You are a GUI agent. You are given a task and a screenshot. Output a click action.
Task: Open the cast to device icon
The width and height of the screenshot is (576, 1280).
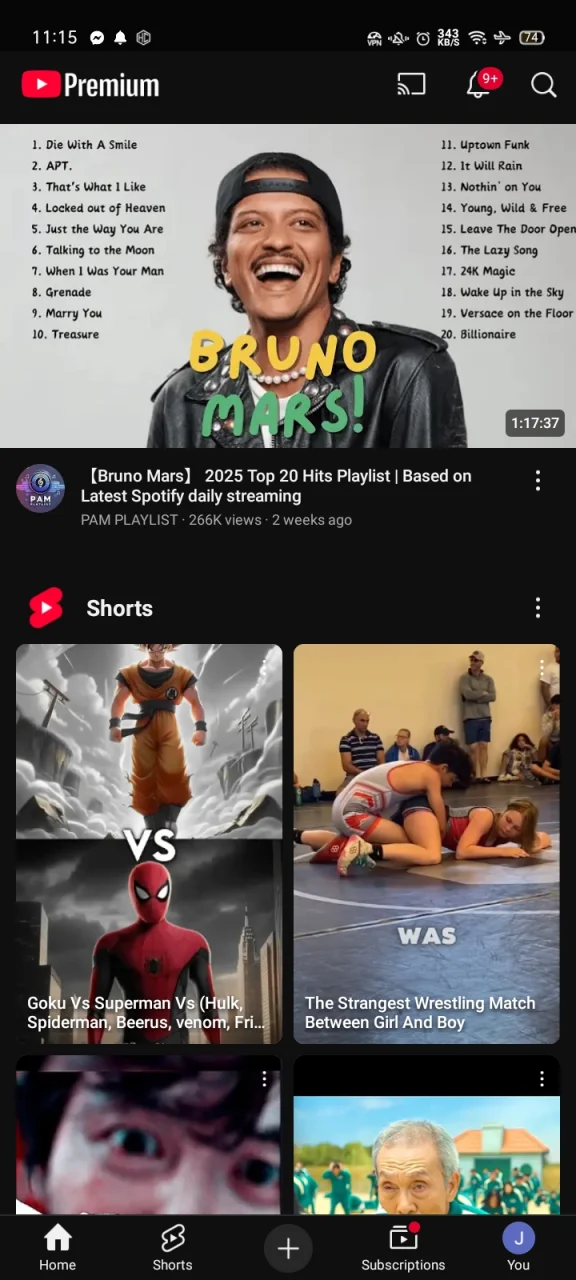click(411, 85)
